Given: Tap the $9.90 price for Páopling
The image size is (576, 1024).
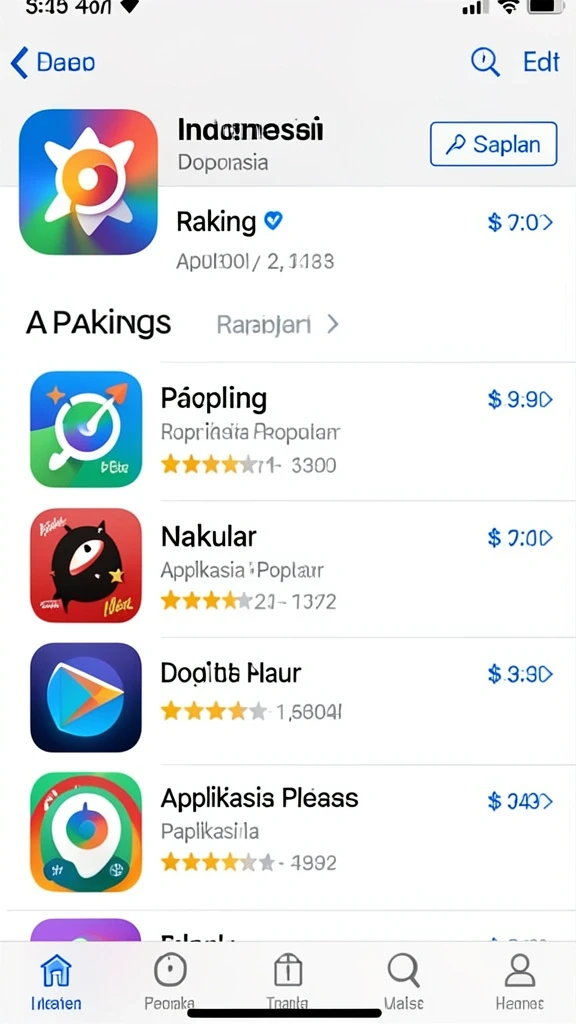Looking at the screenshot, I should (x=520, y=399).
